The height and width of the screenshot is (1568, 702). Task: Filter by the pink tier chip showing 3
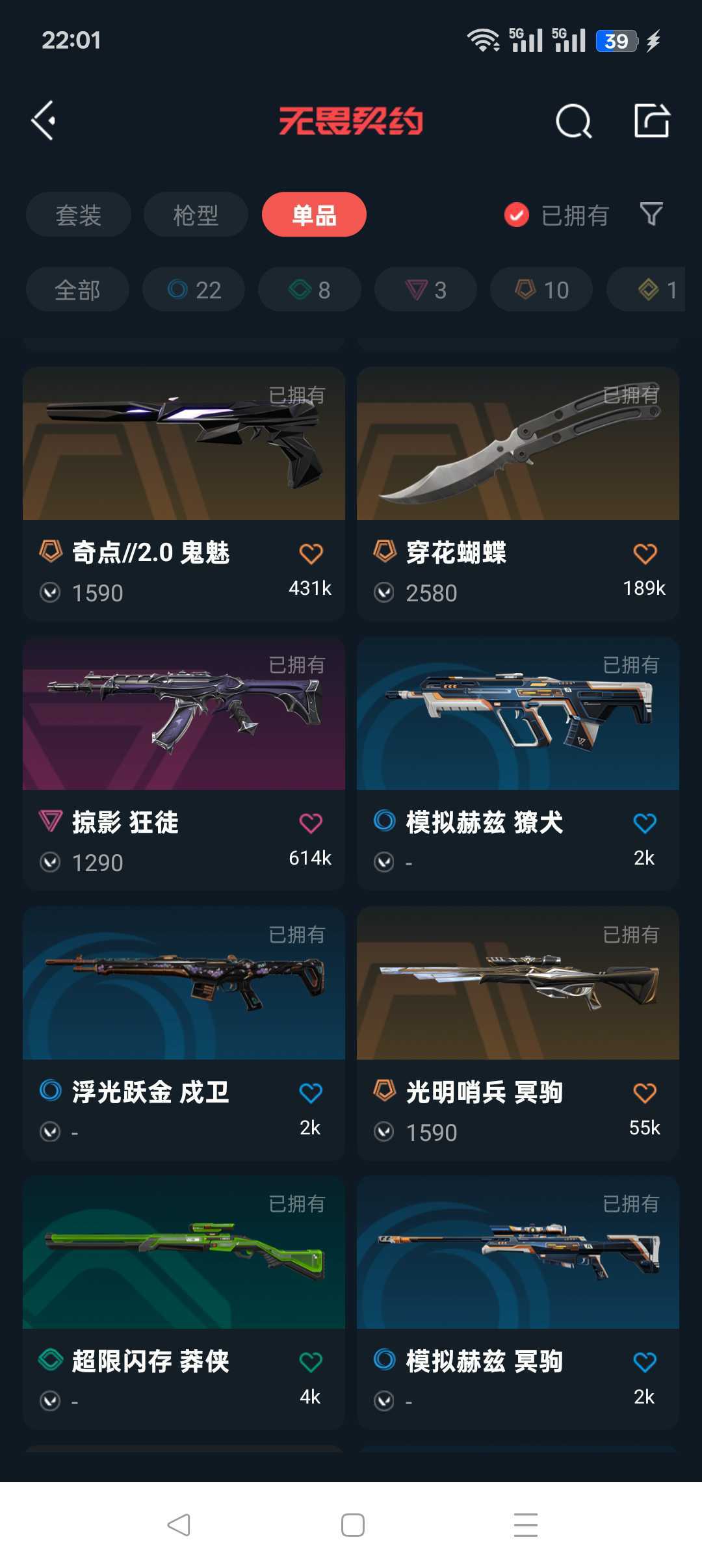[426, 289]
